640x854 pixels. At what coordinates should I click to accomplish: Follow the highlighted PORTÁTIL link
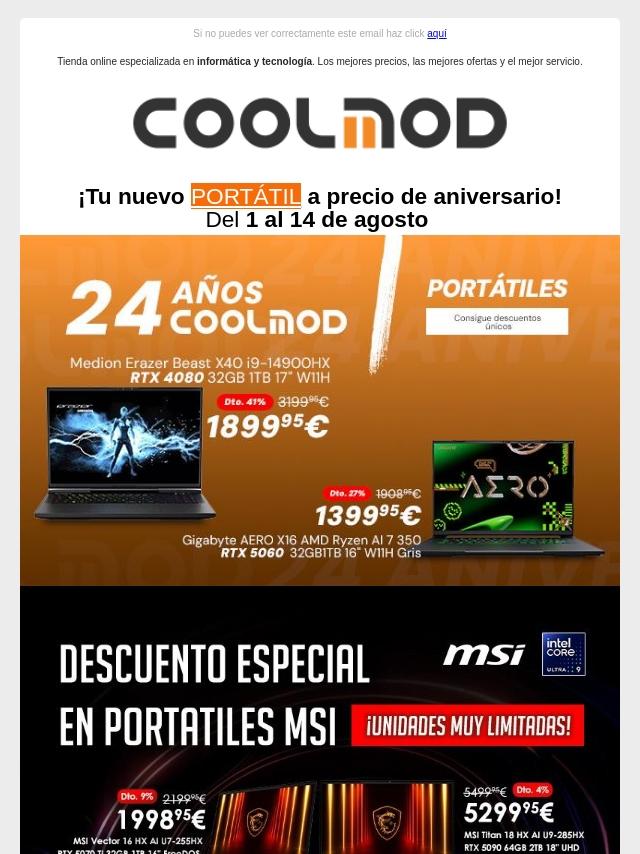click(x=245, y=196)
